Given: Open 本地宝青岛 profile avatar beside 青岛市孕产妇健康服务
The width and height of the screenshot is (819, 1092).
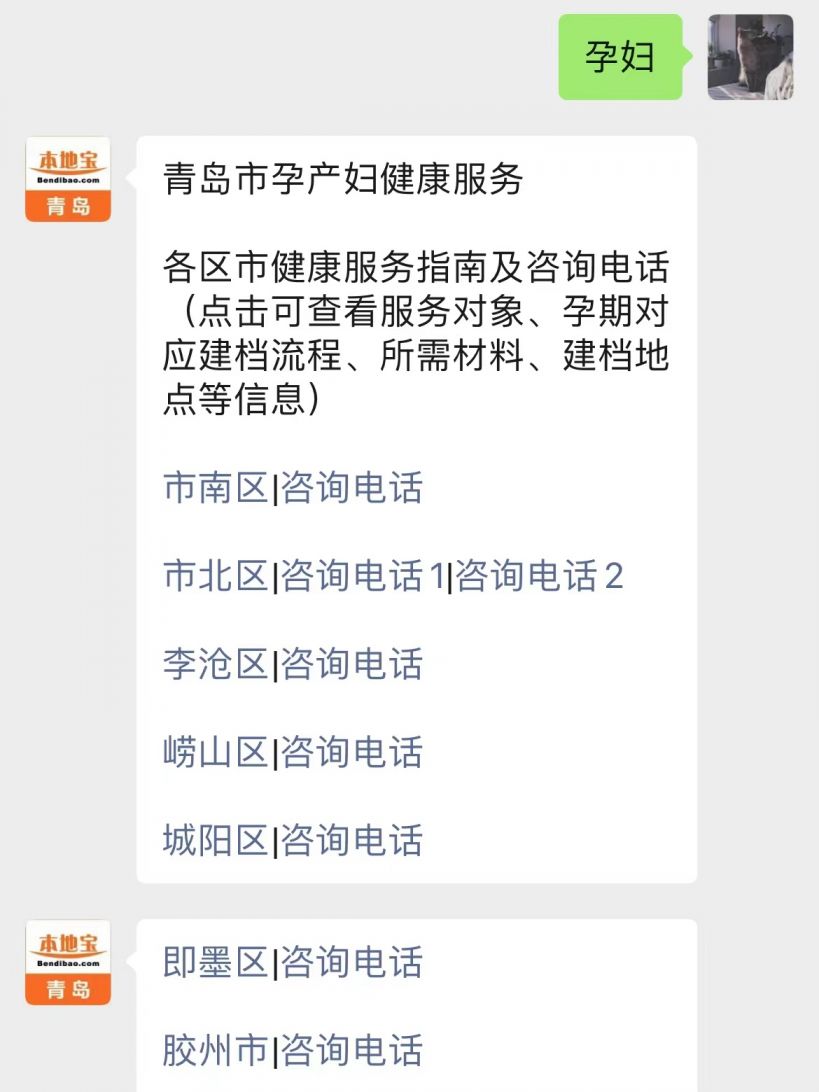Looking at the screenshot, I should click(68, 179).
